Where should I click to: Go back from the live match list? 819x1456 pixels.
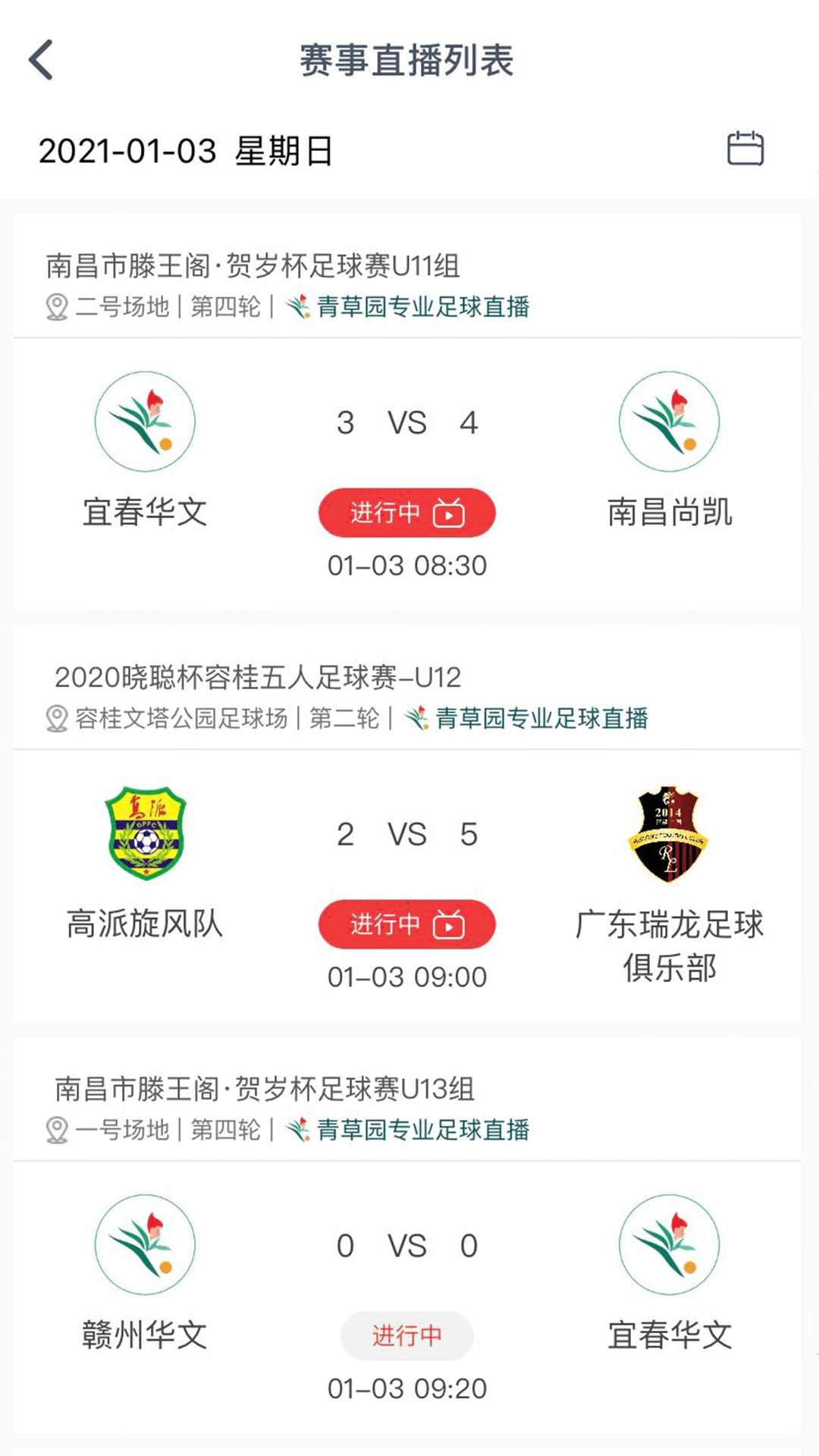pyautogui.click(x=42, y=60)
